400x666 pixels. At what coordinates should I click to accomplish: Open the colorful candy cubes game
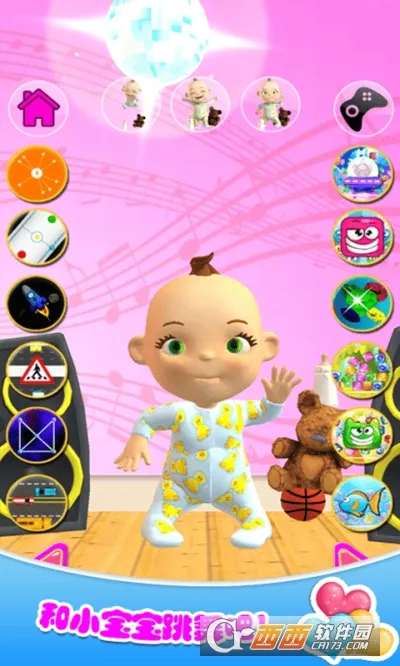(x=363, y=370)
